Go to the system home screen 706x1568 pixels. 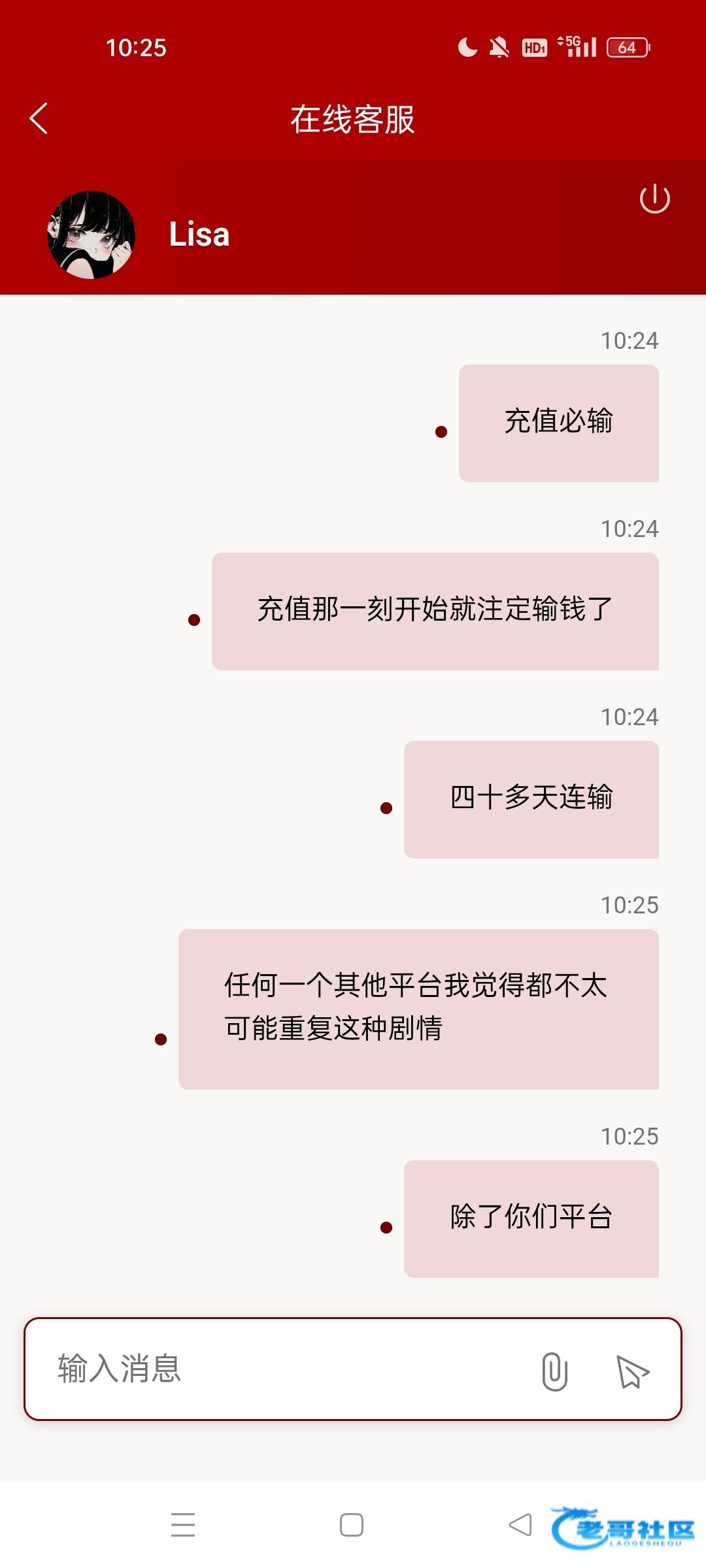click(x=352, y=1525)
